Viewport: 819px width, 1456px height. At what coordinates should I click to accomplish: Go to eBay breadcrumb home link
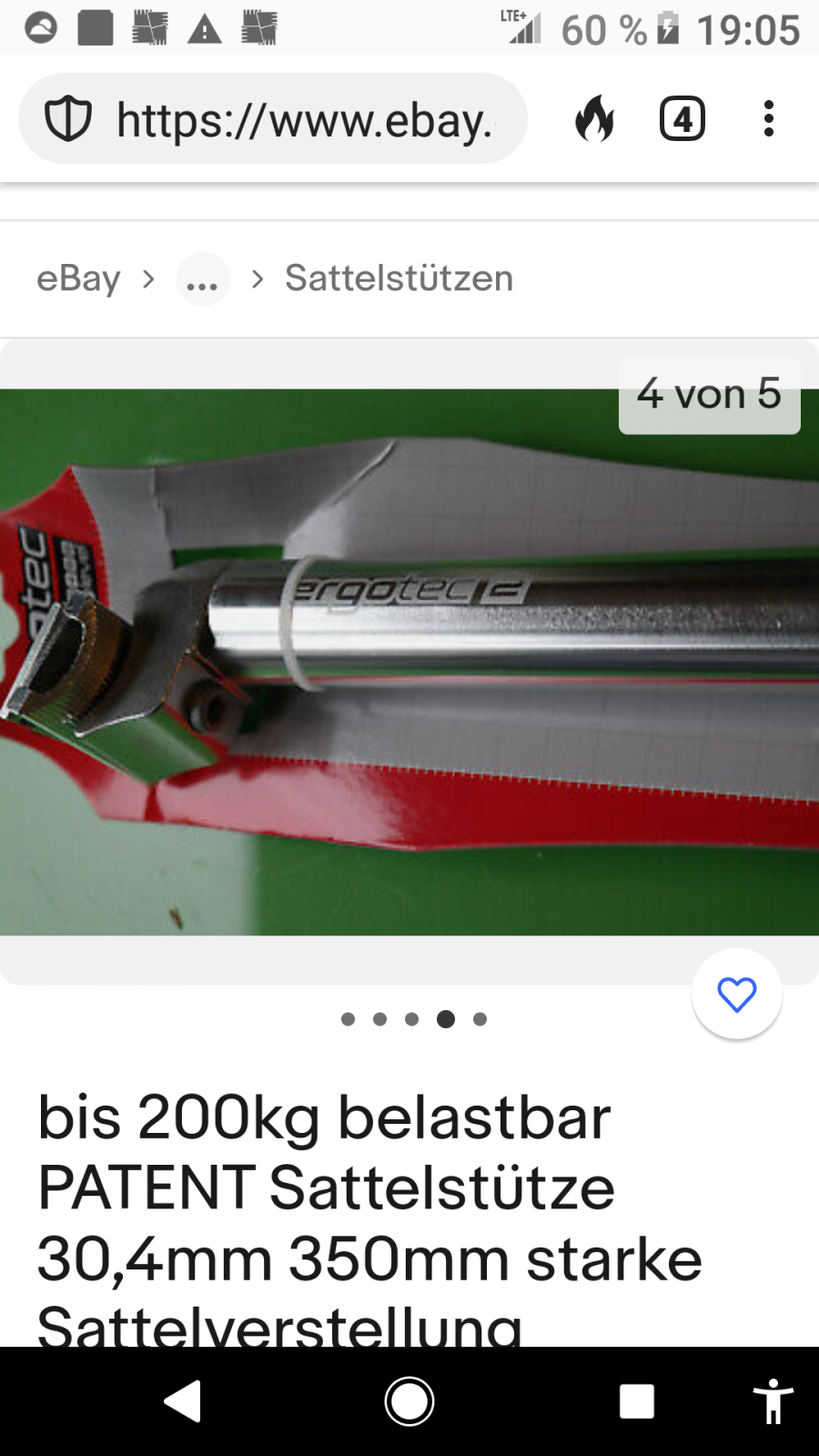[78, 278]
